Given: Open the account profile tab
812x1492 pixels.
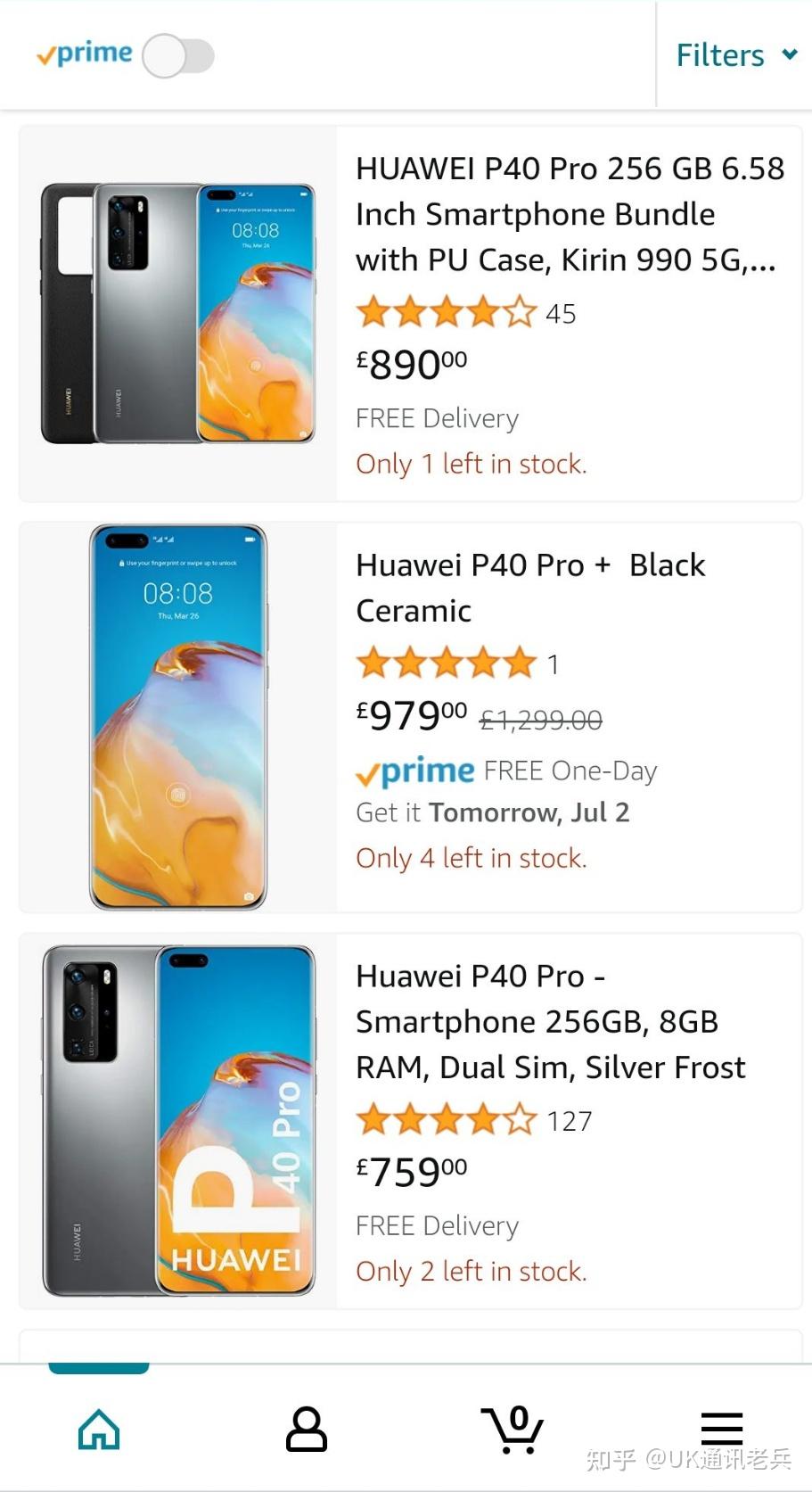Looking at the screenshot, I should pyautogui.click(x=307, y=1429).
